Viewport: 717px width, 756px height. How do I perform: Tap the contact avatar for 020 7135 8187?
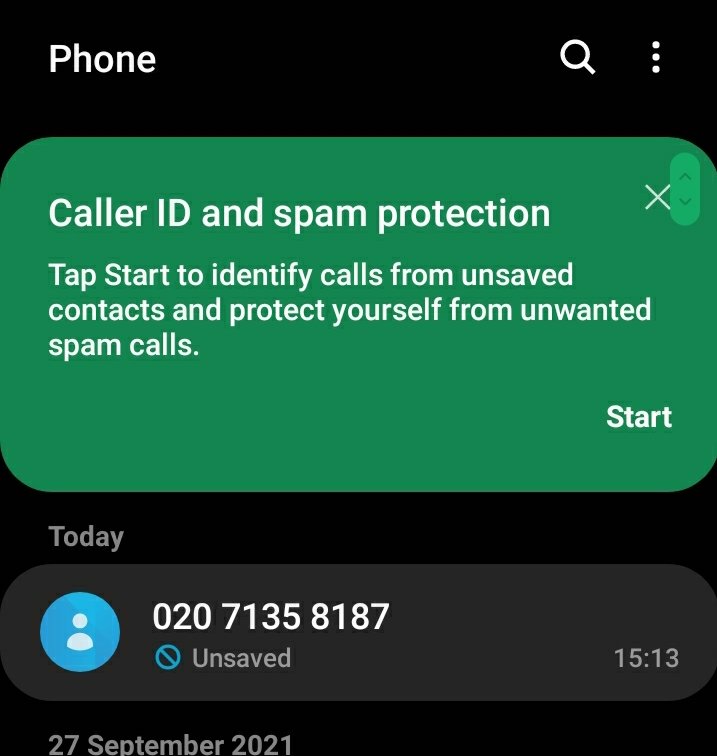[80, 632]
